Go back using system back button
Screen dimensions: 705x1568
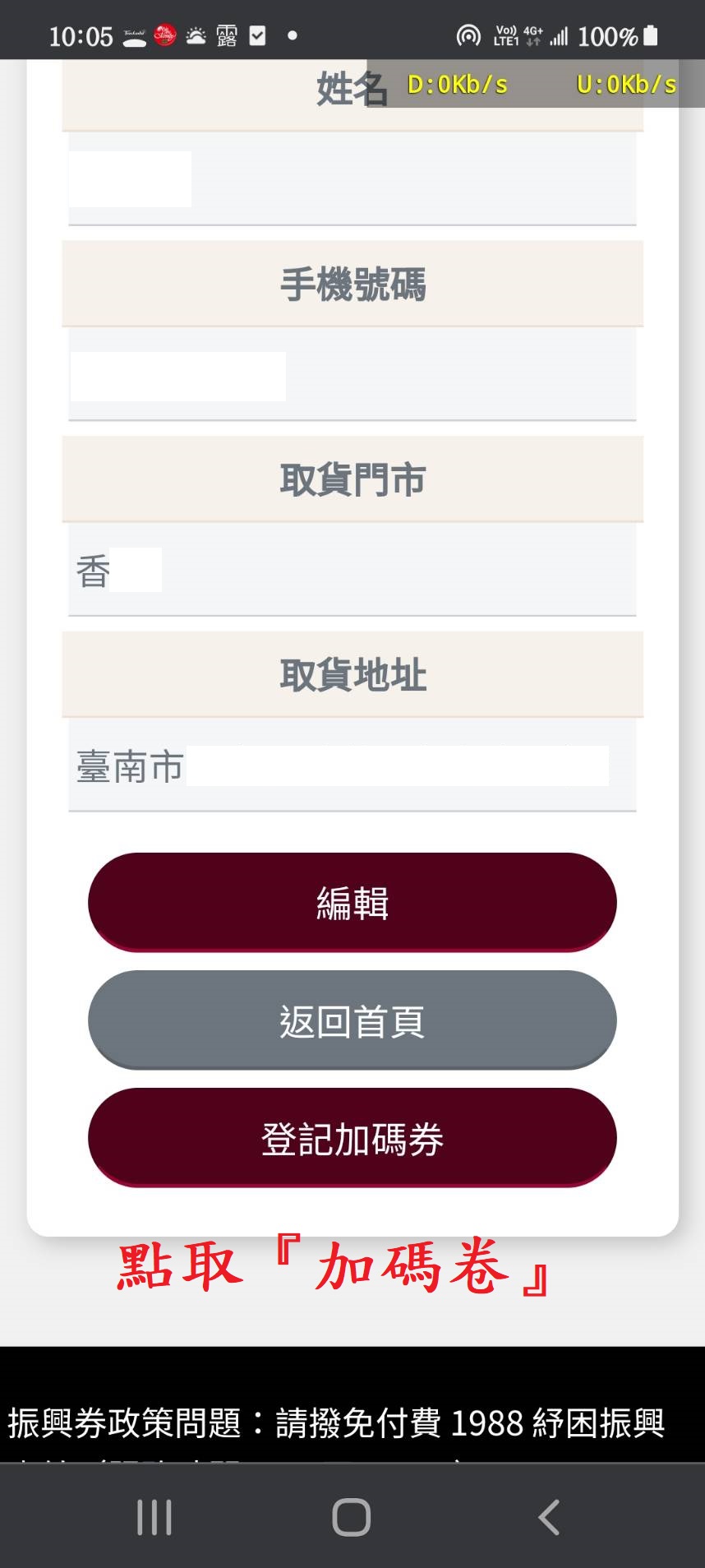(548, 1517)
